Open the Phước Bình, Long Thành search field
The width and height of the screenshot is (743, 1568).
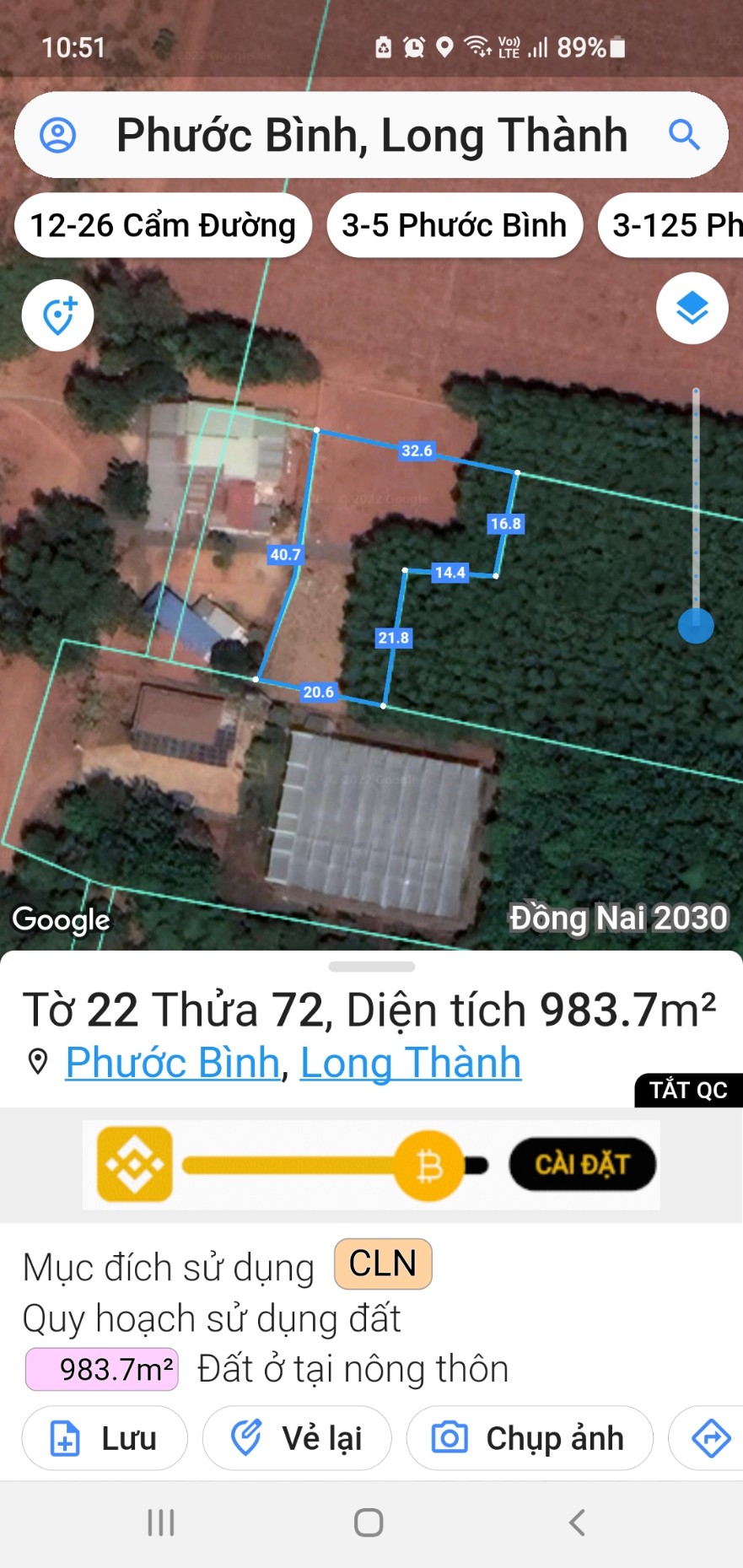(371, 135)
